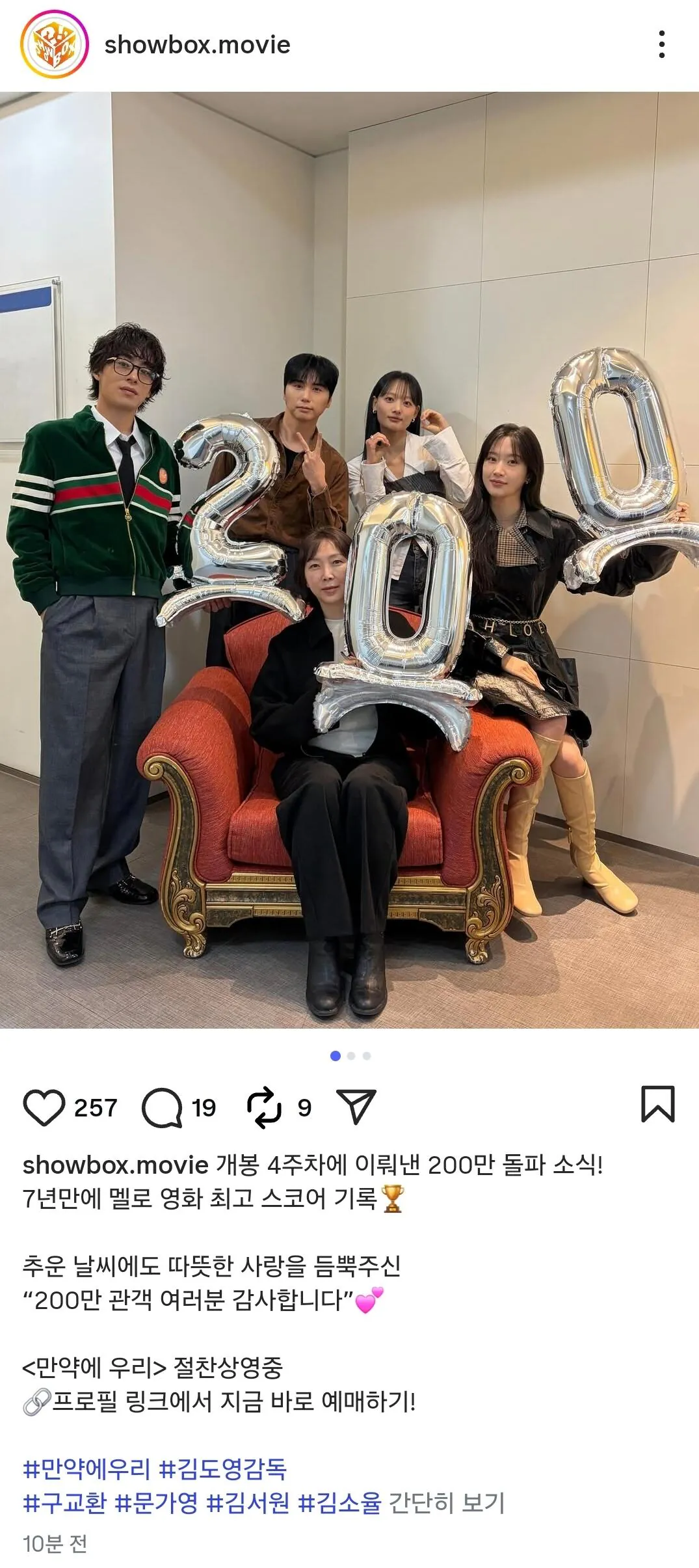Open hashtag #문가영

(x=156, y=1503)
